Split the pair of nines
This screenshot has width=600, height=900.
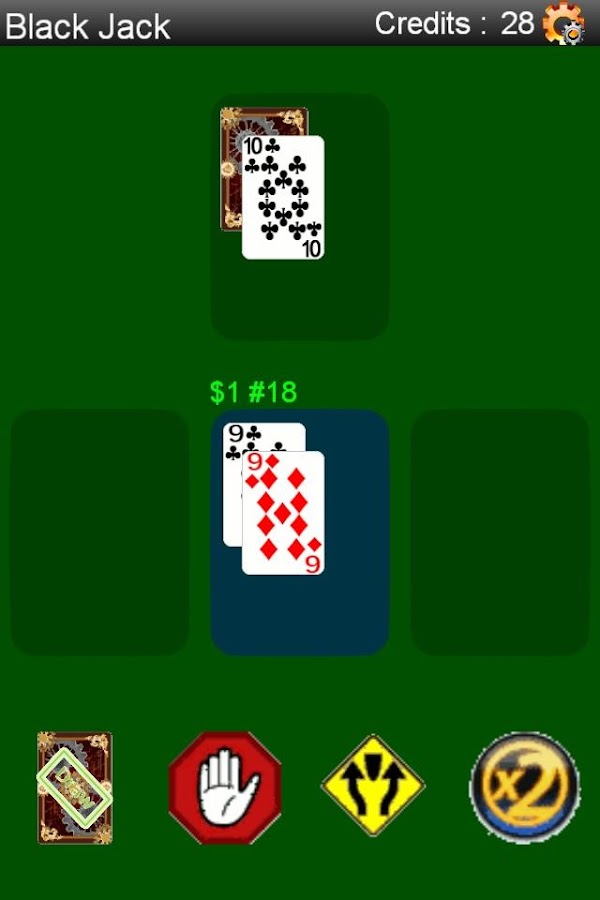coord(373,786)
